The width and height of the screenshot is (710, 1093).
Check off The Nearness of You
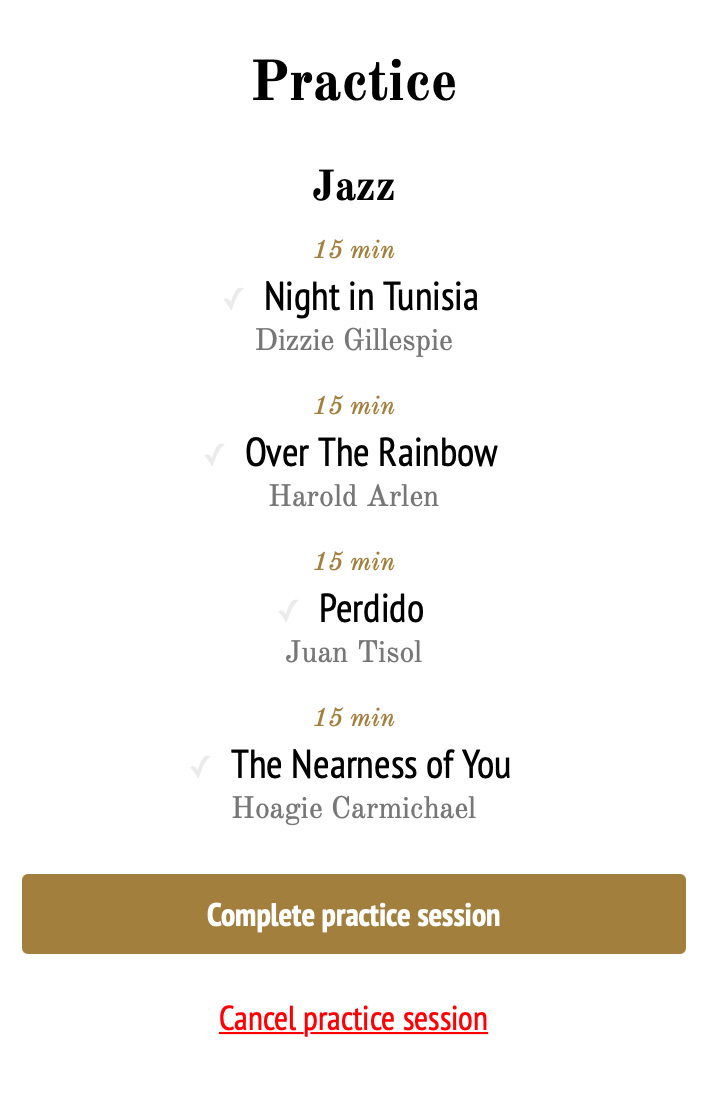(x=200, y=767)
